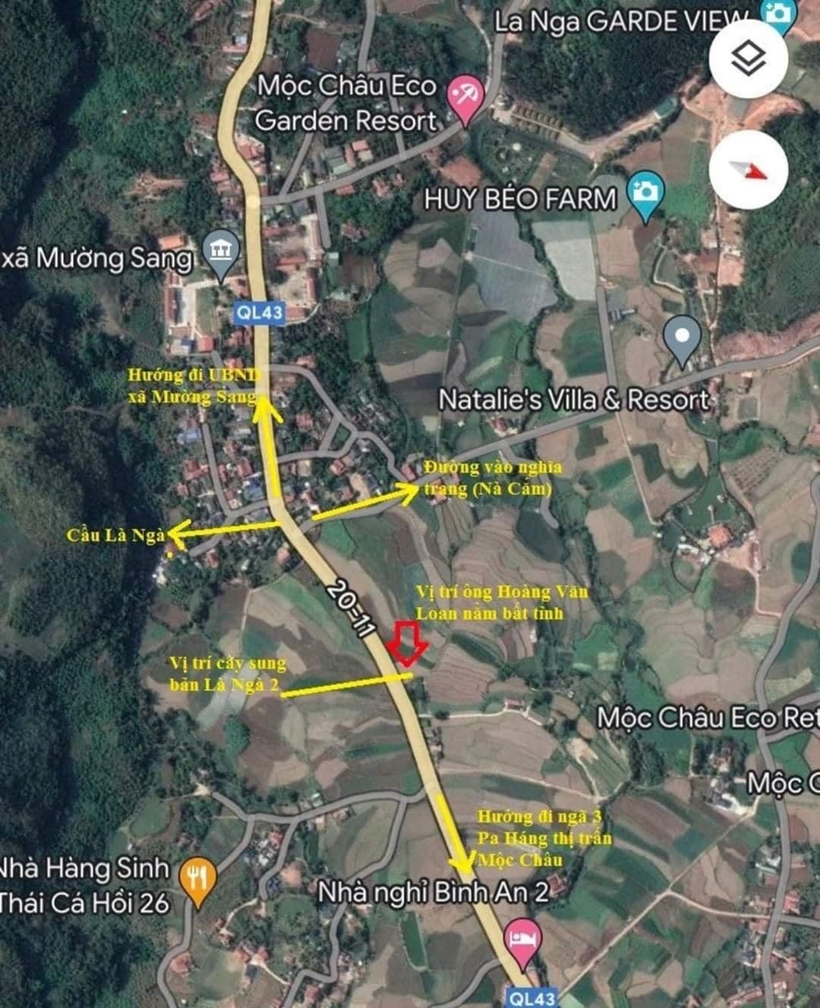The image size is (820, 1008).
Task: Open the xã Mường Sang place marker
Action: click(x=220, y=250)
